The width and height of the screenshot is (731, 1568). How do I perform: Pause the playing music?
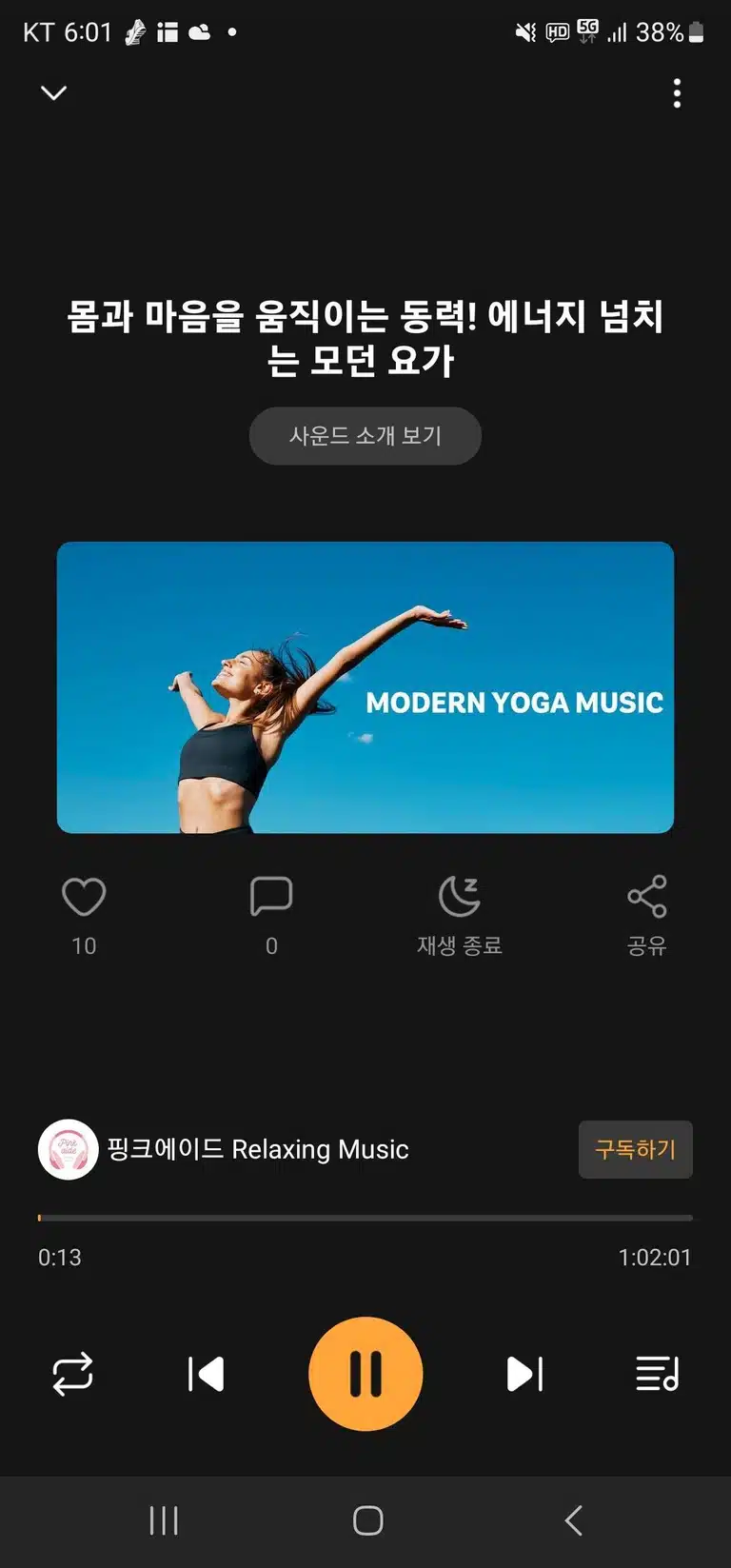tap(365, 1374)
